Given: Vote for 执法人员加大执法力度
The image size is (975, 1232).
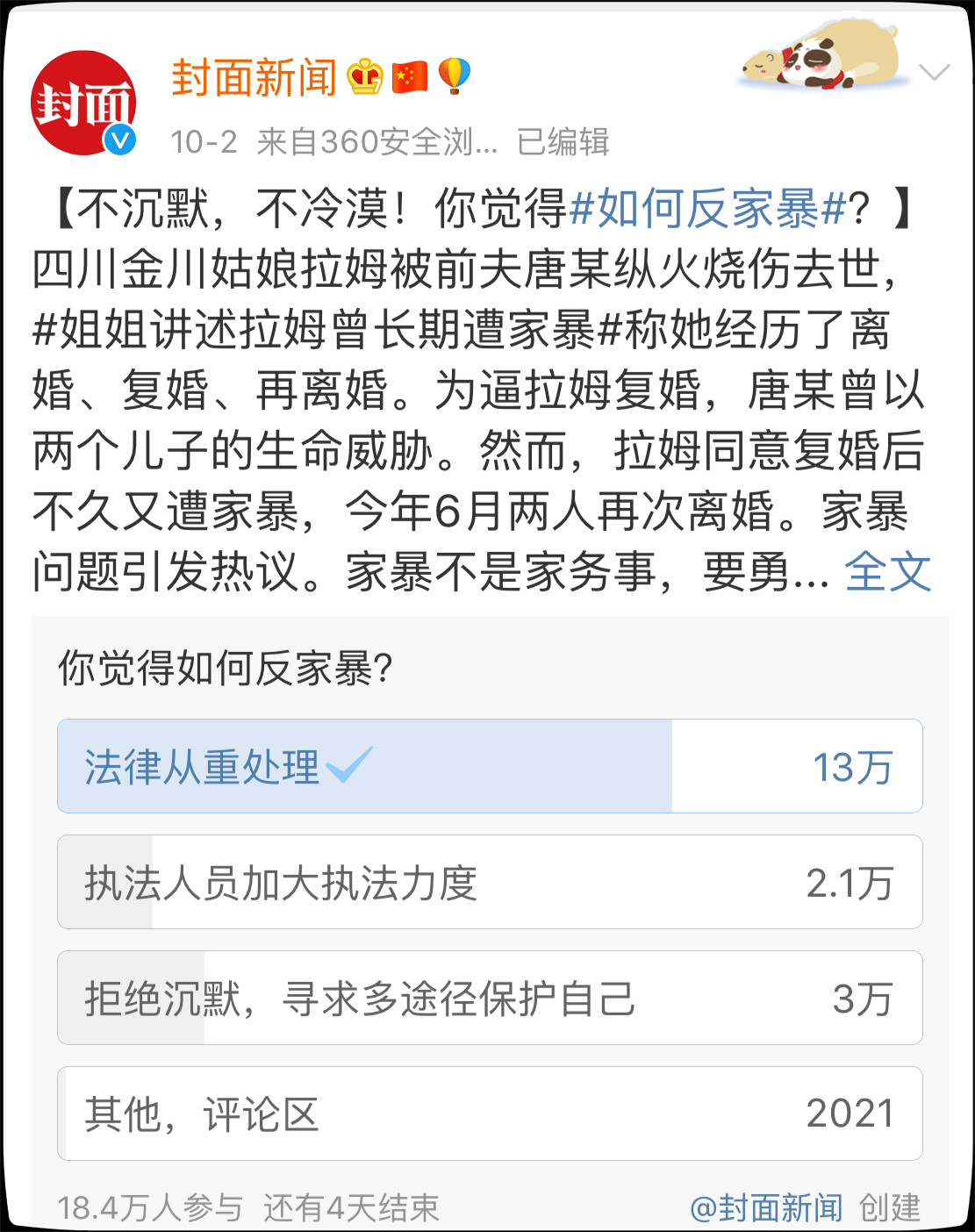Looking at the screenshot, I should [489, 882].
